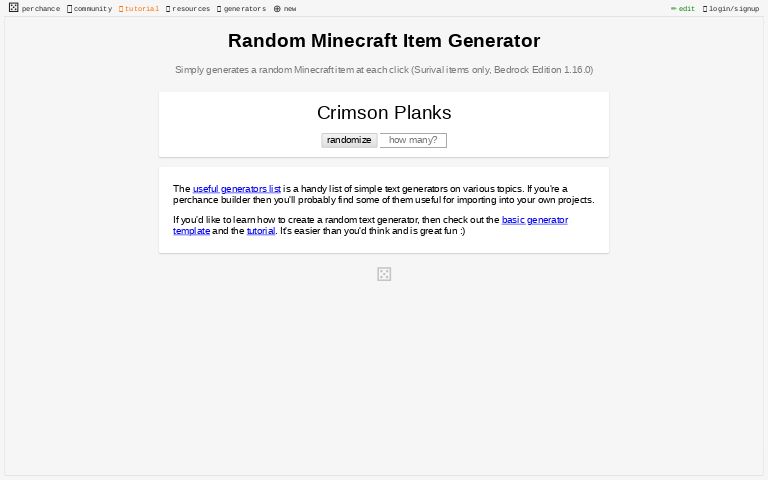This screenshot has height=480, width=768.
Task: Open the generators menu item
Action: pyautogui.click(x=243, y=8)
